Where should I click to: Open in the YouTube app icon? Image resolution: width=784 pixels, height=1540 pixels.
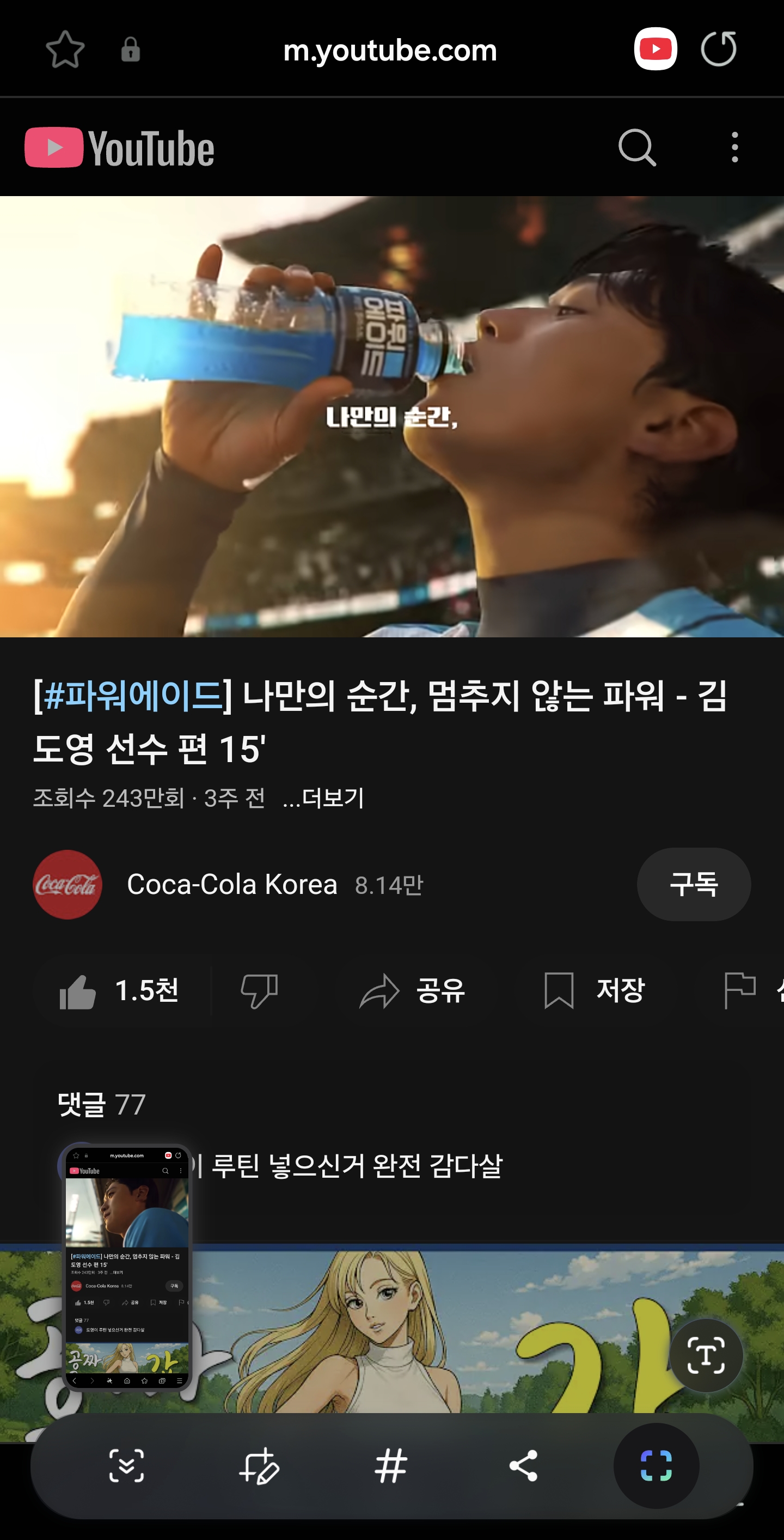pos(655,49)
